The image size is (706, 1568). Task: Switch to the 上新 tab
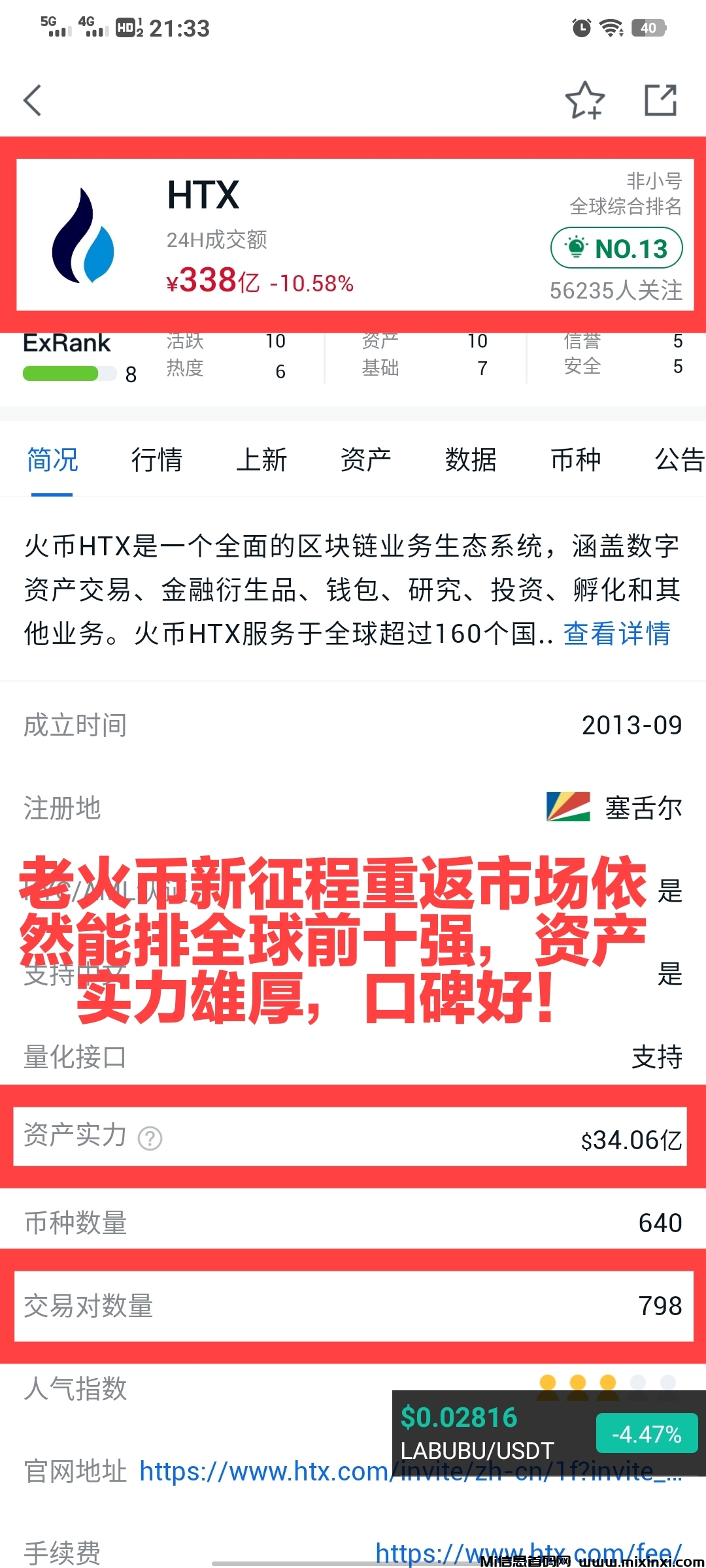click(261, 459)
